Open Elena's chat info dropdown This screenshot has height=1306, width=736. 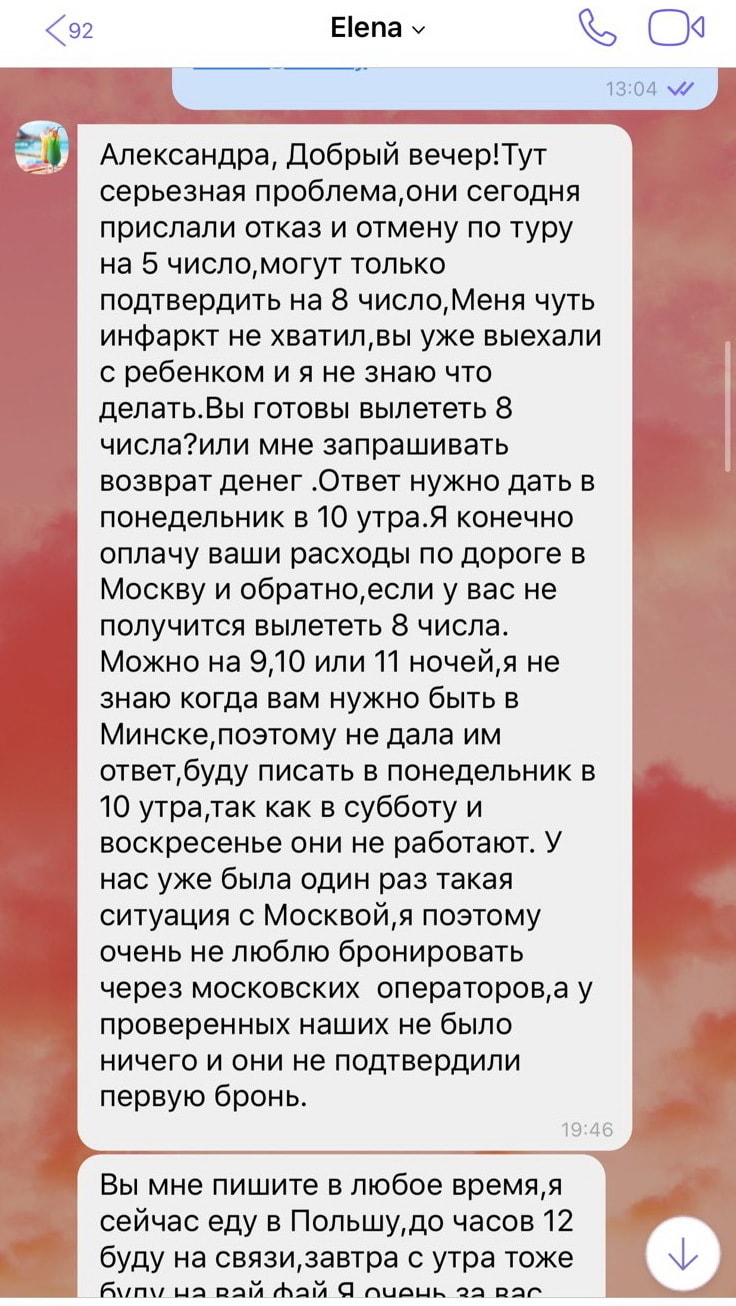click(377, 29)
